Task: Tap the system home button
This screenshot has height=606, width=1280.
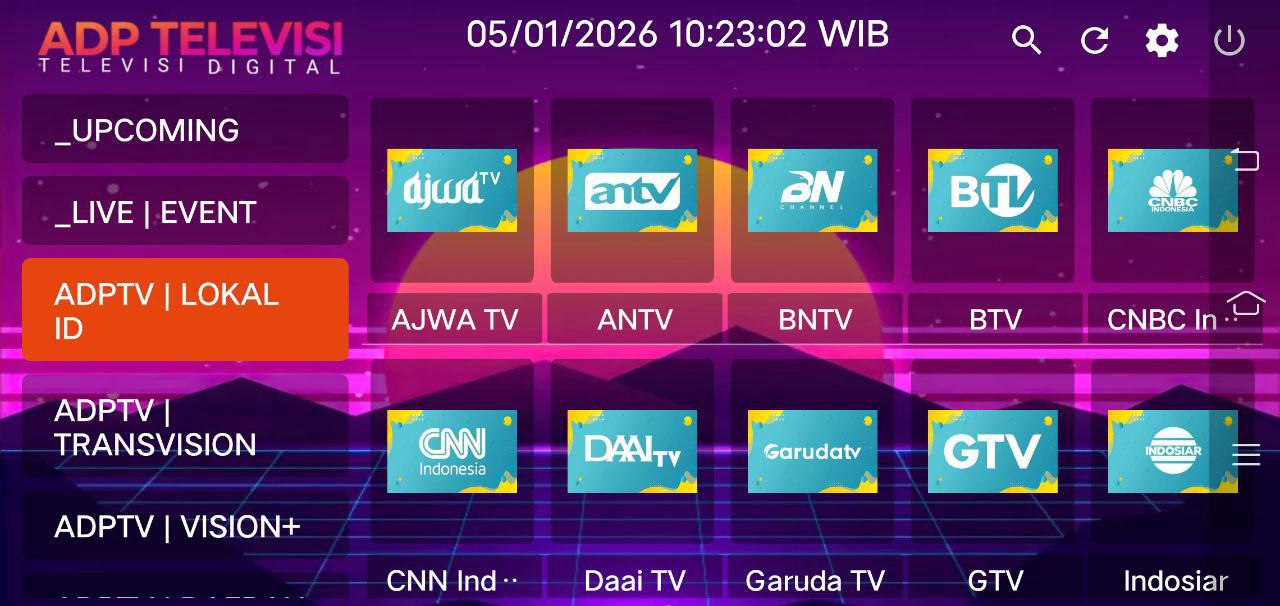Action: coord(1246,304)
